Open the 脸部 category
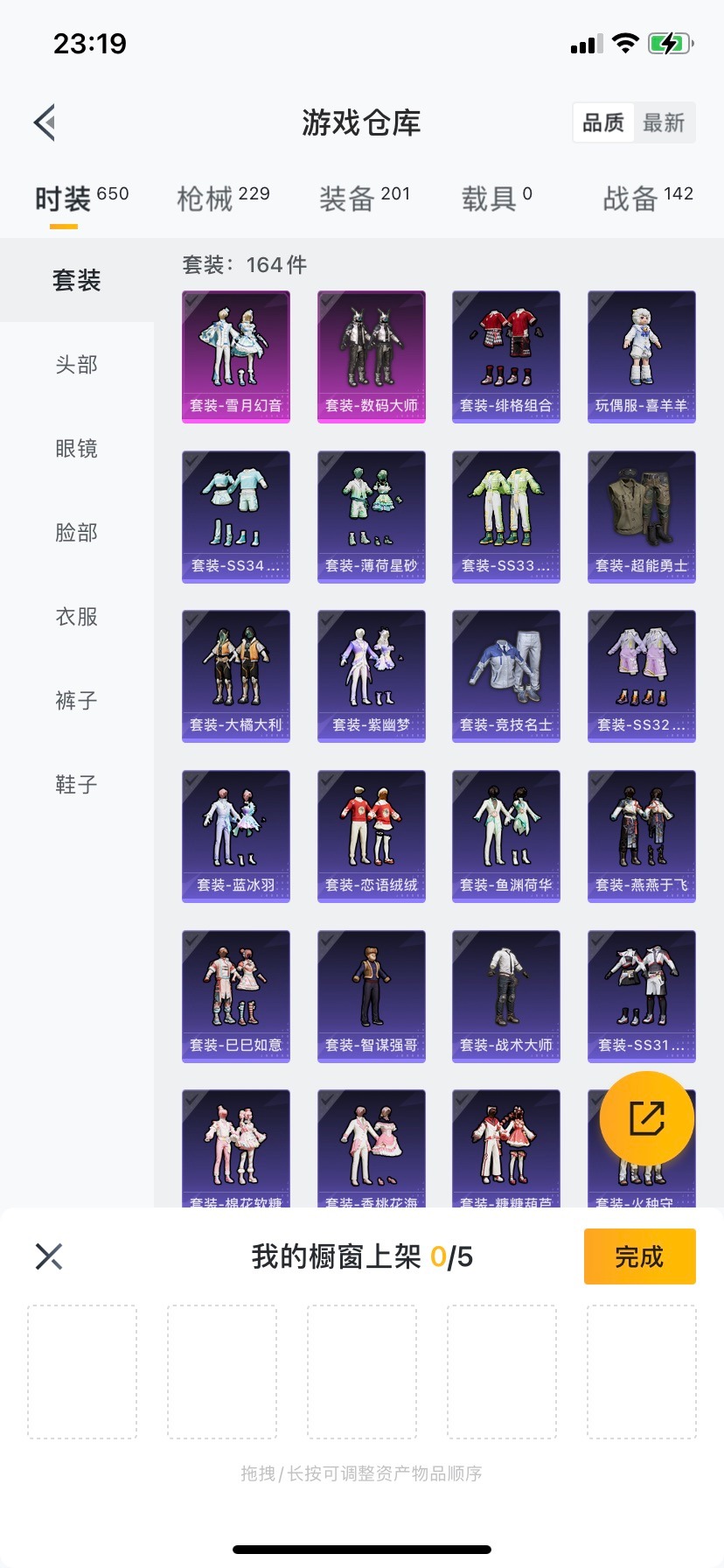This screenshot has height=1568, width=724. [x=77, y=533]
